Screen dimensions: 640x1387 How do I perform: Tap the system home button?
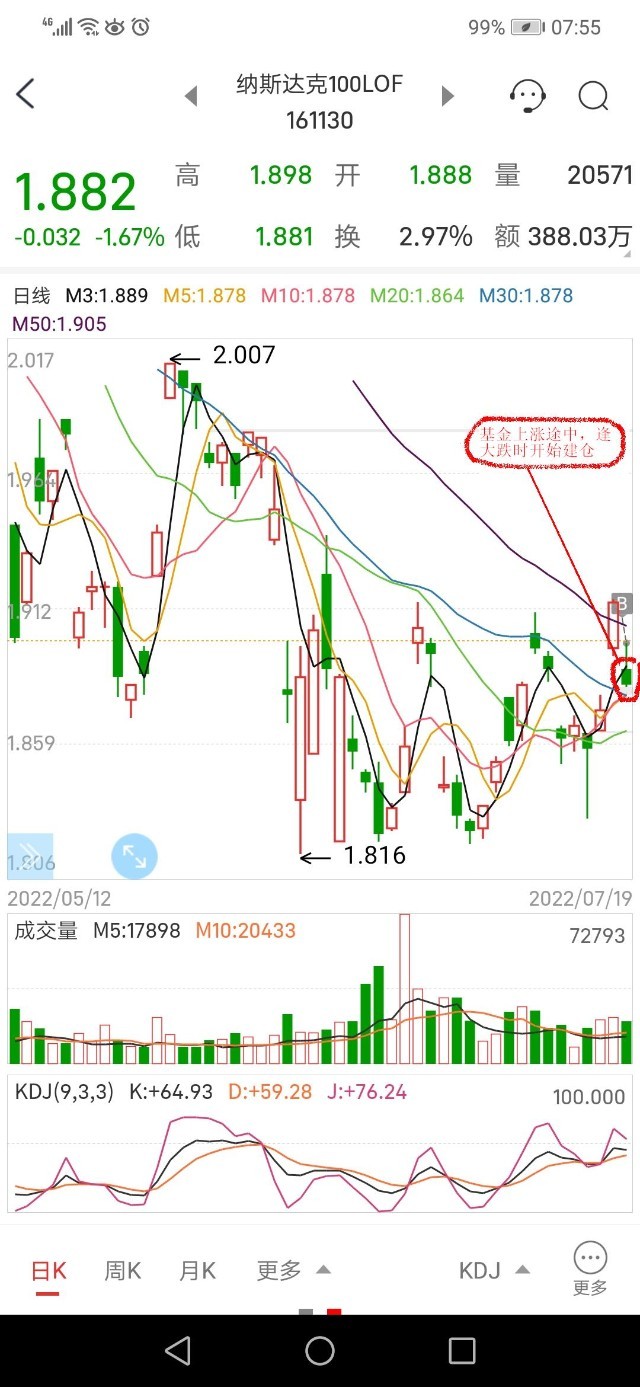coord(320,1351)
